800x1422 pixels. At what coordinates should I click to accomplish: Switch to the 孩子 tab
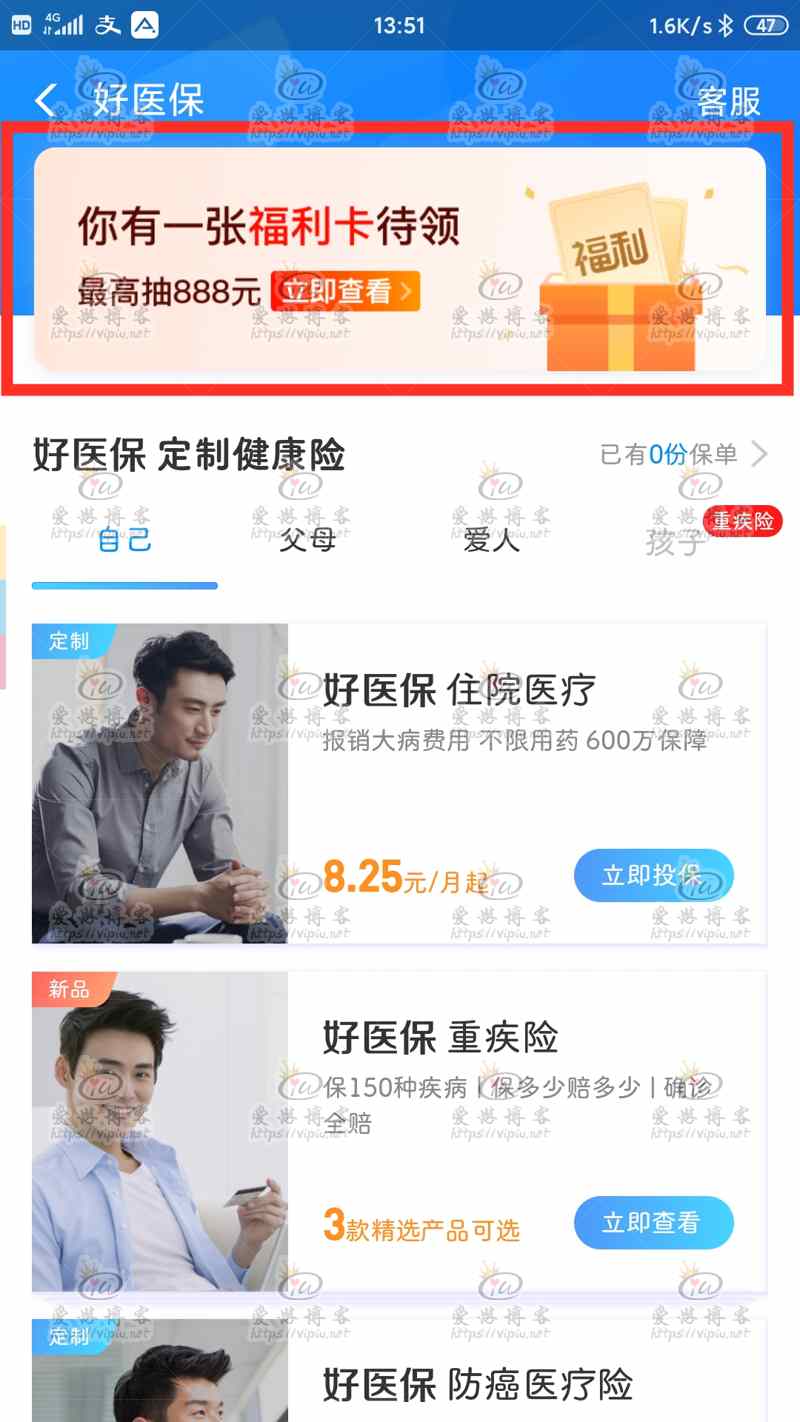pyautogui.click(x=676, y=541)
